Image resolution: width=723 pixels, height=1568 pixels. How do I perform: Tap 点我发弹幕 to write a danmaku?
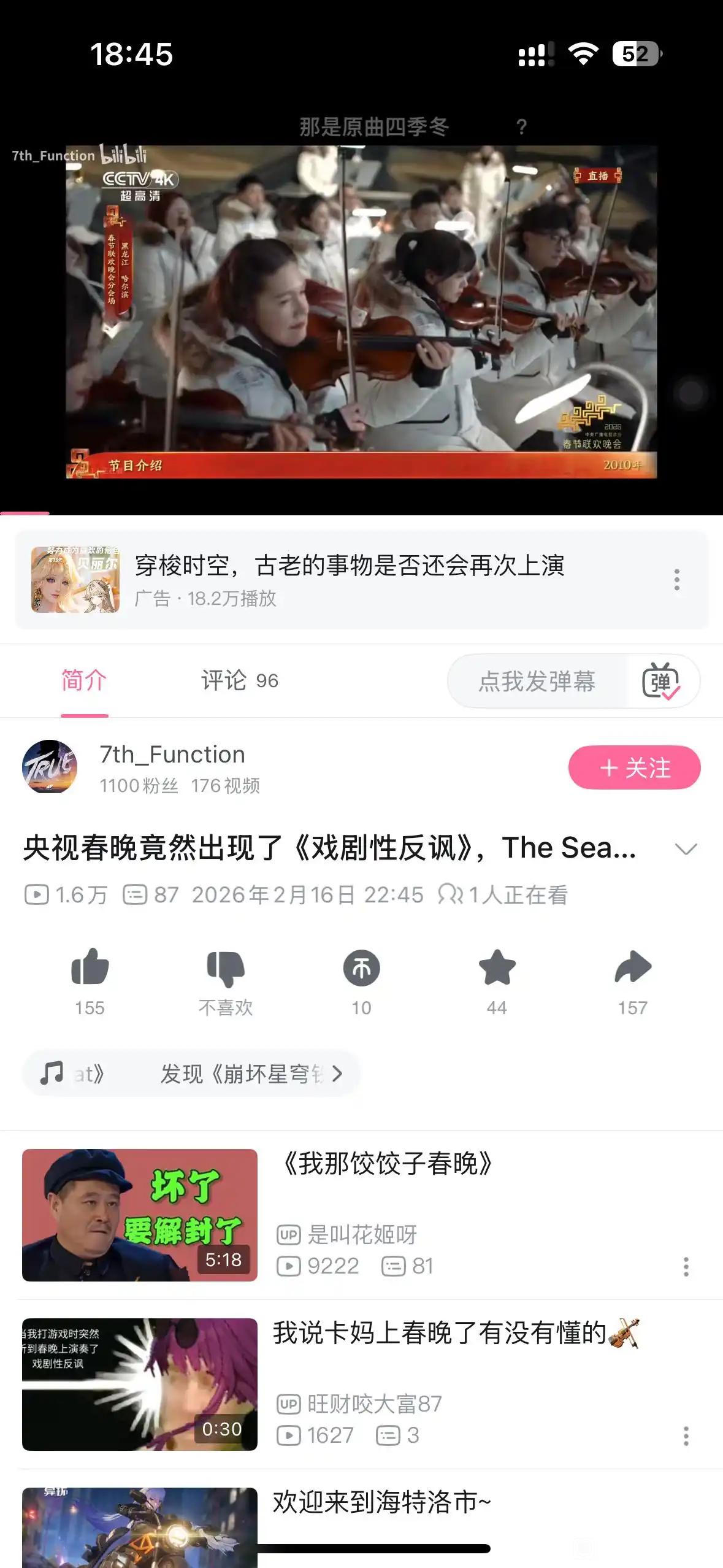click(537, 681)
